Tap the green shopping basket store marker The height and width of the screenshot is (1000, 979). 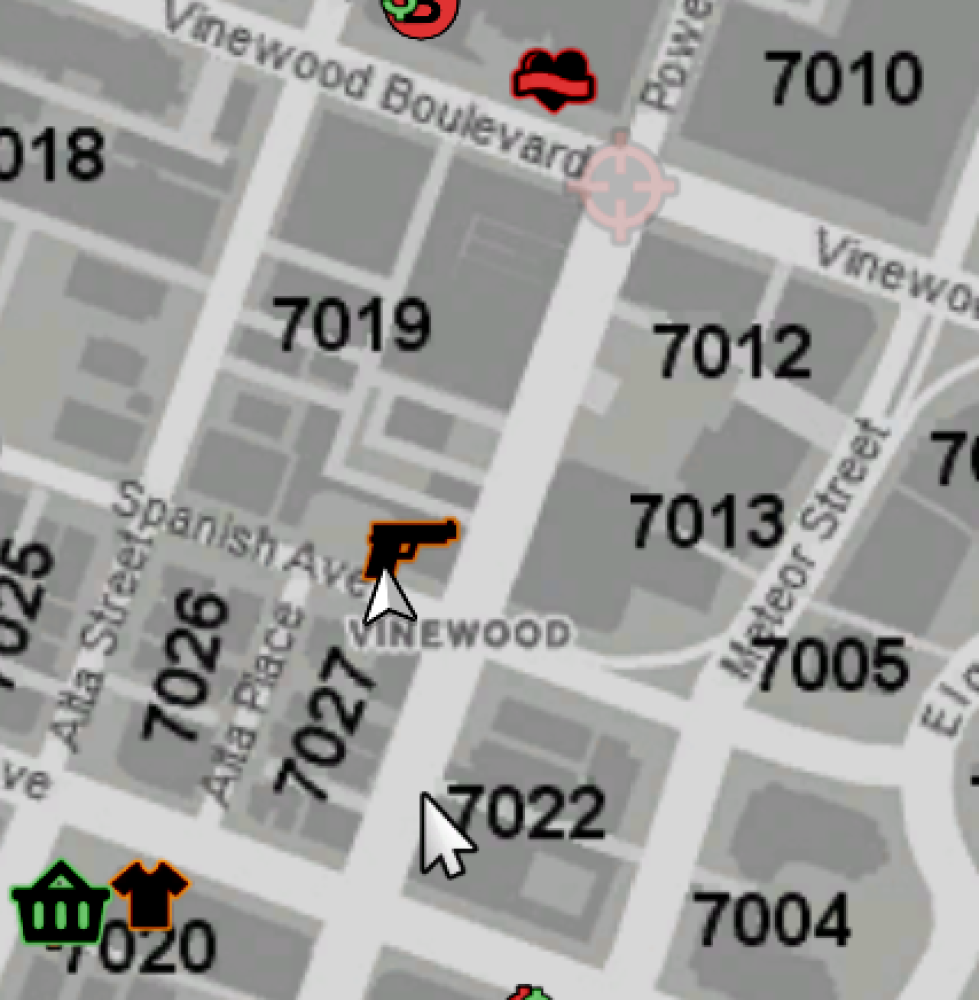pos(61,905)
